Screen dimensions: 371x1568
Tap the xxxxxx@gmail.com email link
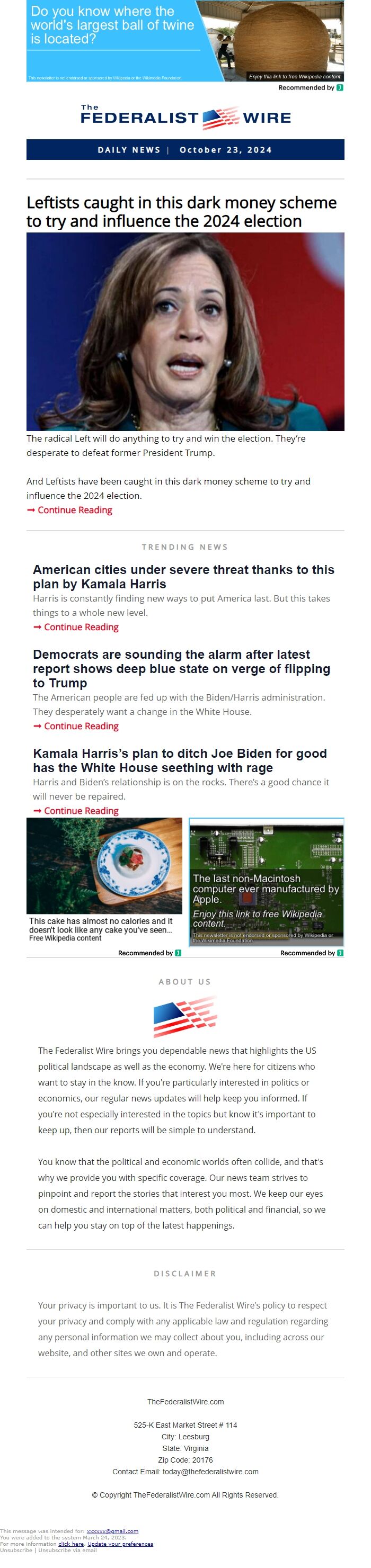(x=112, y=1531)
